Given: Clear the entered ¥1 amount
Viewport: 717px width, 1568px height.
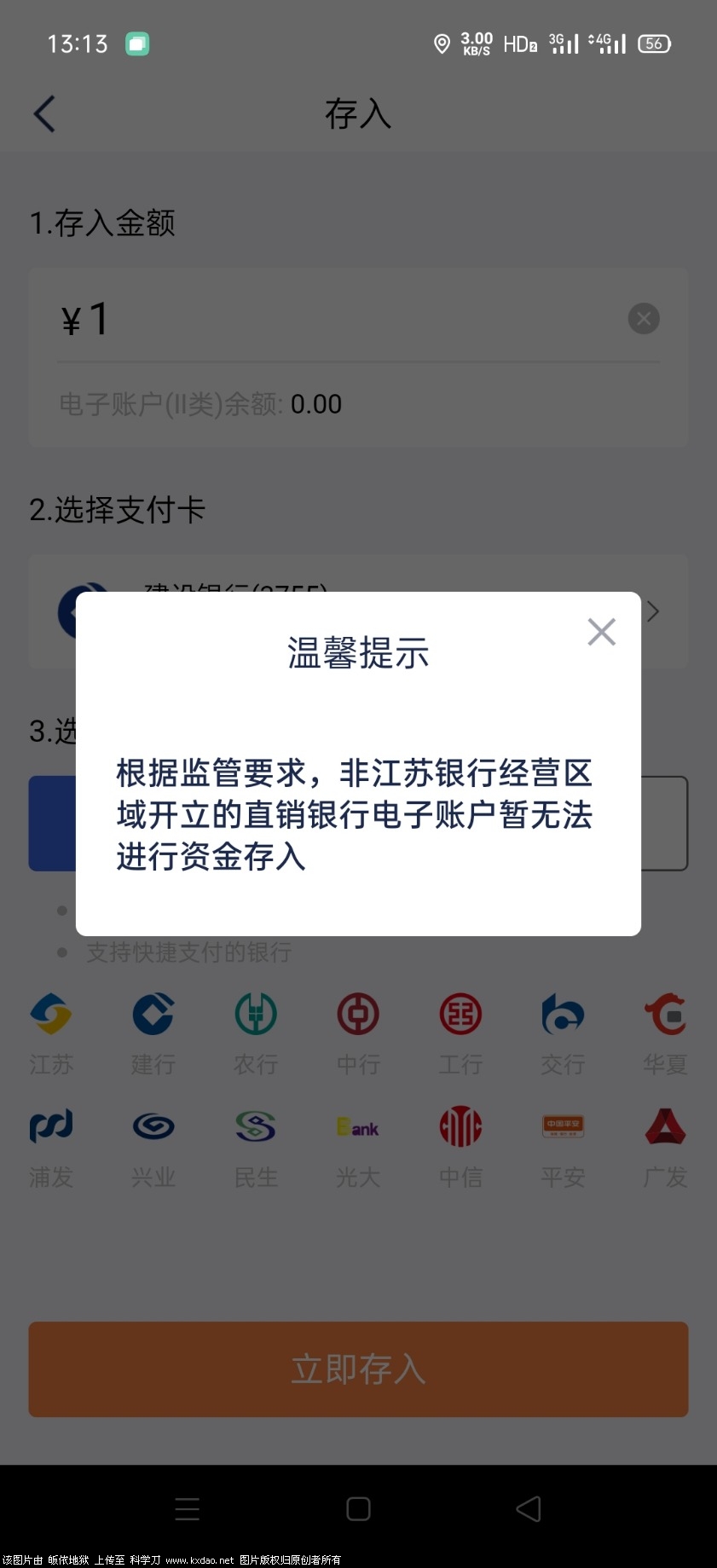Looking at the screenshot, I should [x=644, y=318].
